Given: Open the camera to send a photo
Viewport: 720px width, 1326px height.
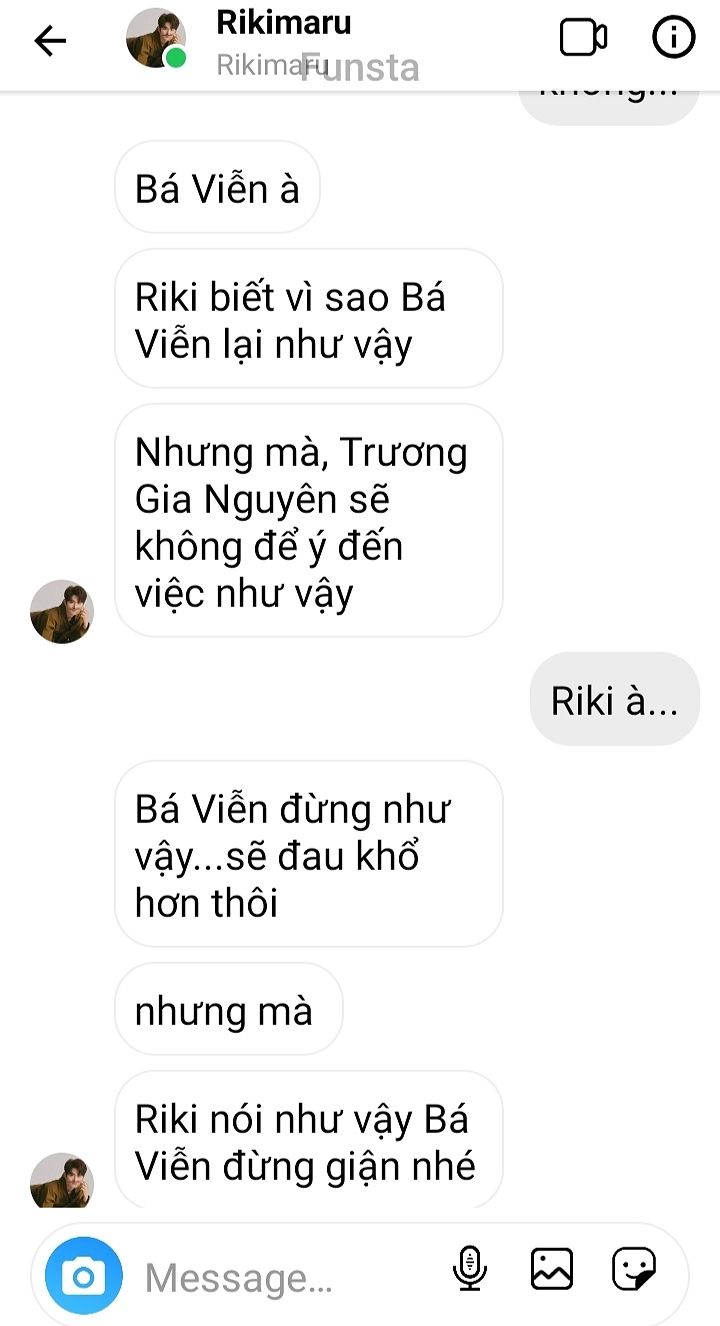Looking at the screenshot, I should tap(84, 1276).
